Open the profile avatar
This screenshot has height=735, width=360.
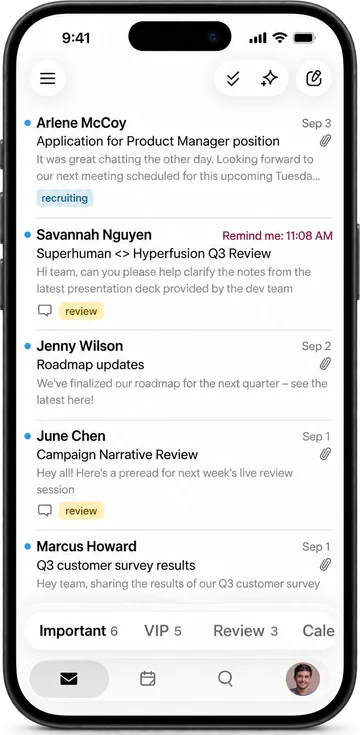pos(303,678)
